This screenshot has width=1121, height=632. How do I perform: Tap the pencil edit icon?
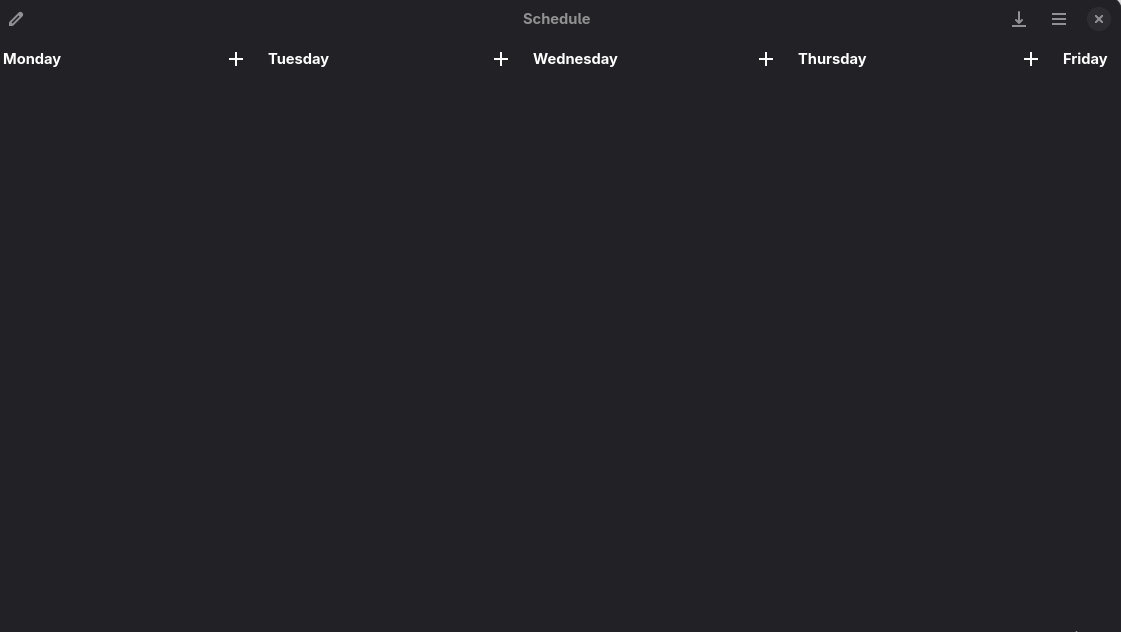16,19
